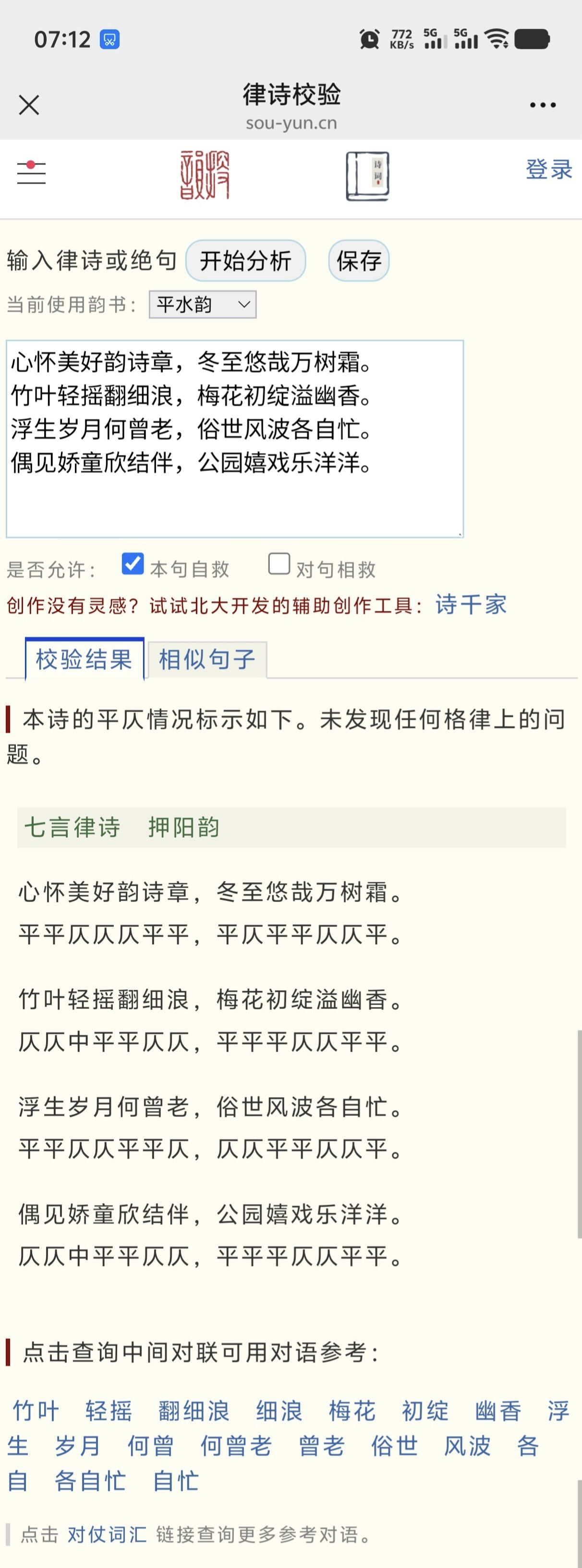Open the 对仗词汇 vocabulary link
The width and height of the screenshot is (582, 1568).
pos(107,1534)
